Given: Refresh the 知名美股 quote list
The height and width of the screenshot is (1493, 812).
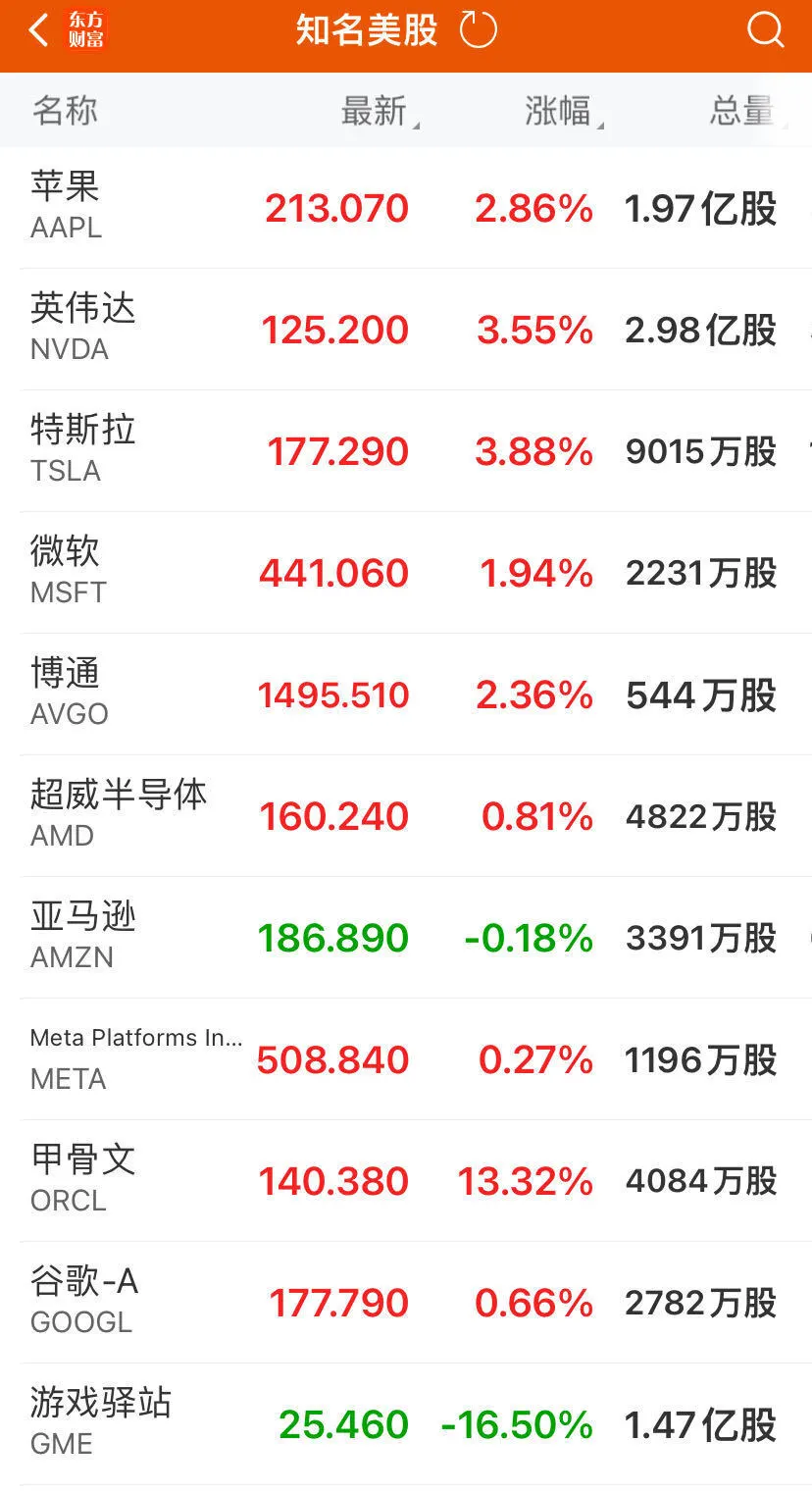Looking at the screenshot, I should coord(479,30).
